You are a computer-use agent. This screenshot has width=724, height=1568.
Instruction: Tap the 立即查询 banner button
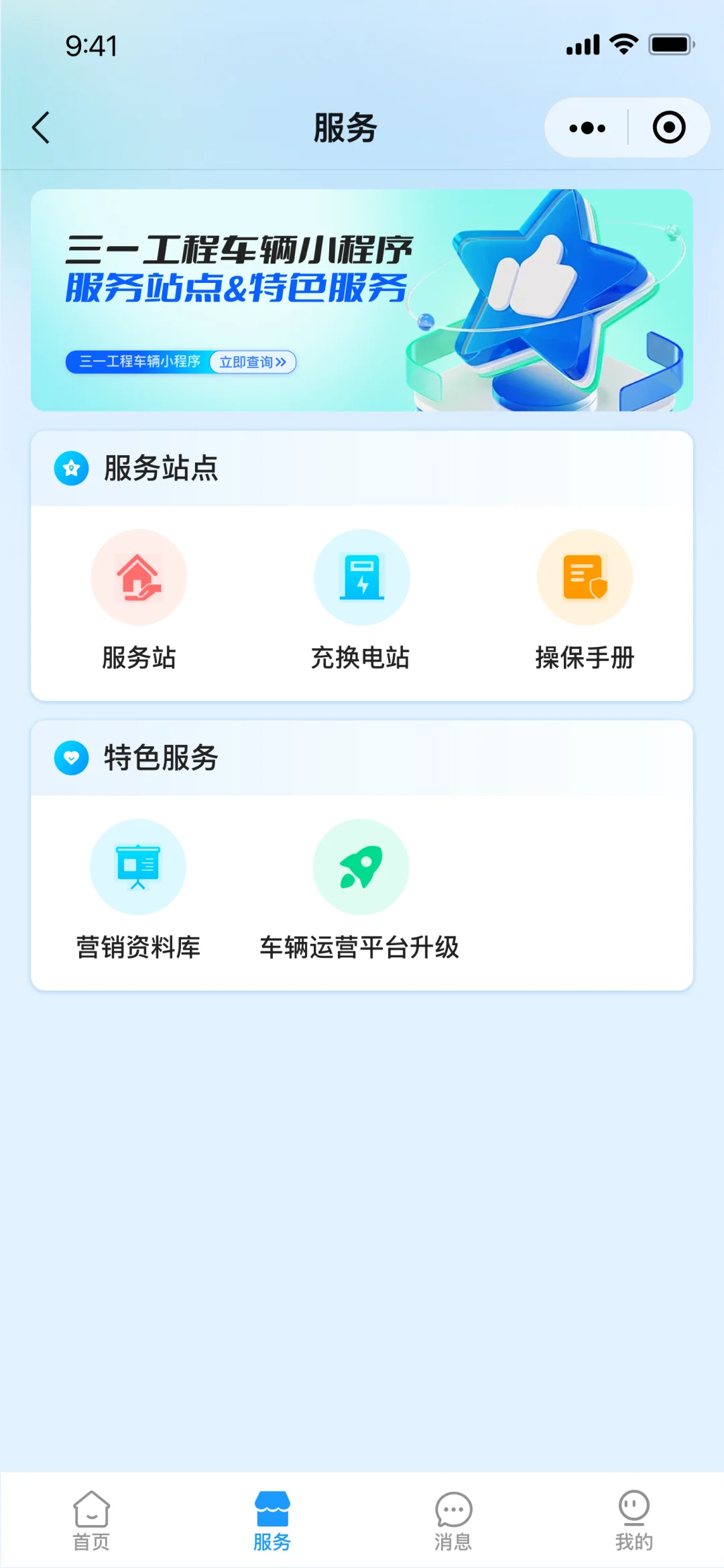[x=253, y=363]
